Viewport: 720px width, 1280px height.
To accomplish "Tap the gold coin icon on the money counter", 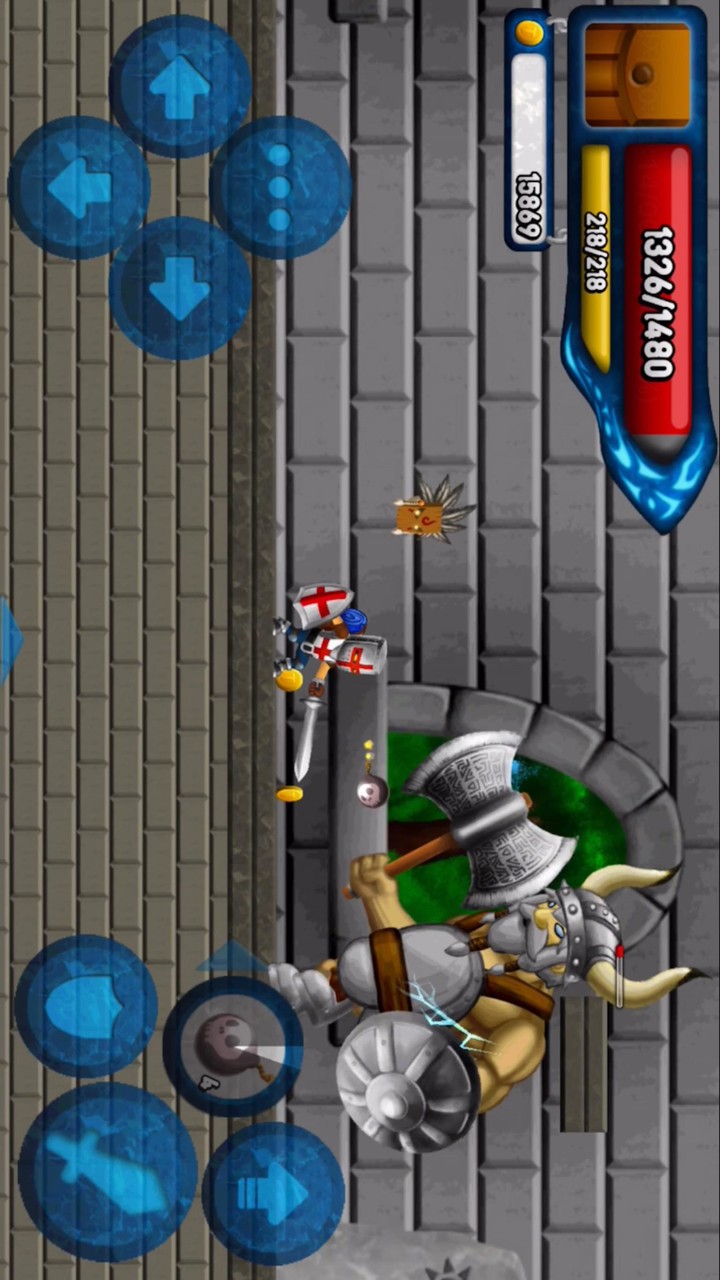I will [528, 32].
